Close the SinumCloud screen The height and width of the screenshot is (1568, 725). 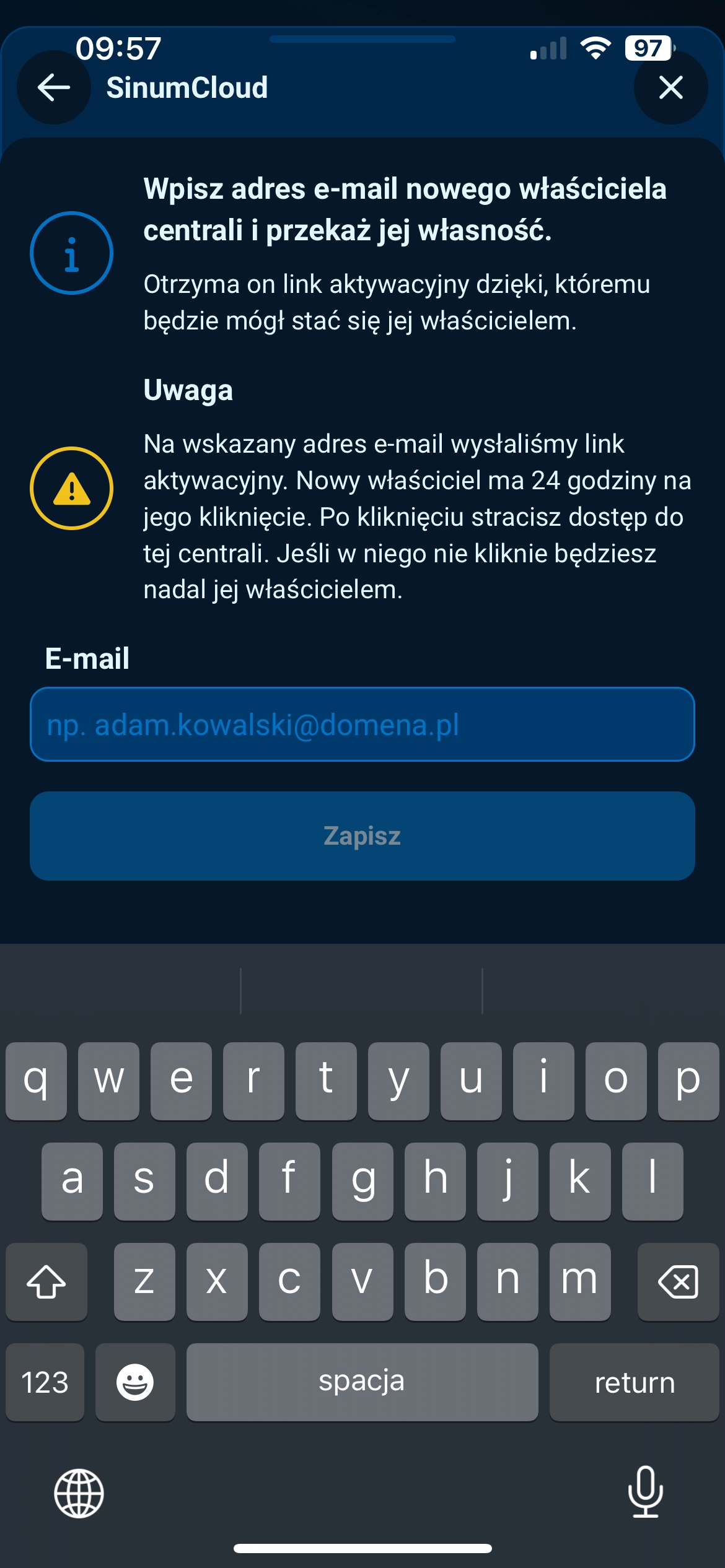(x=670, y=87)
